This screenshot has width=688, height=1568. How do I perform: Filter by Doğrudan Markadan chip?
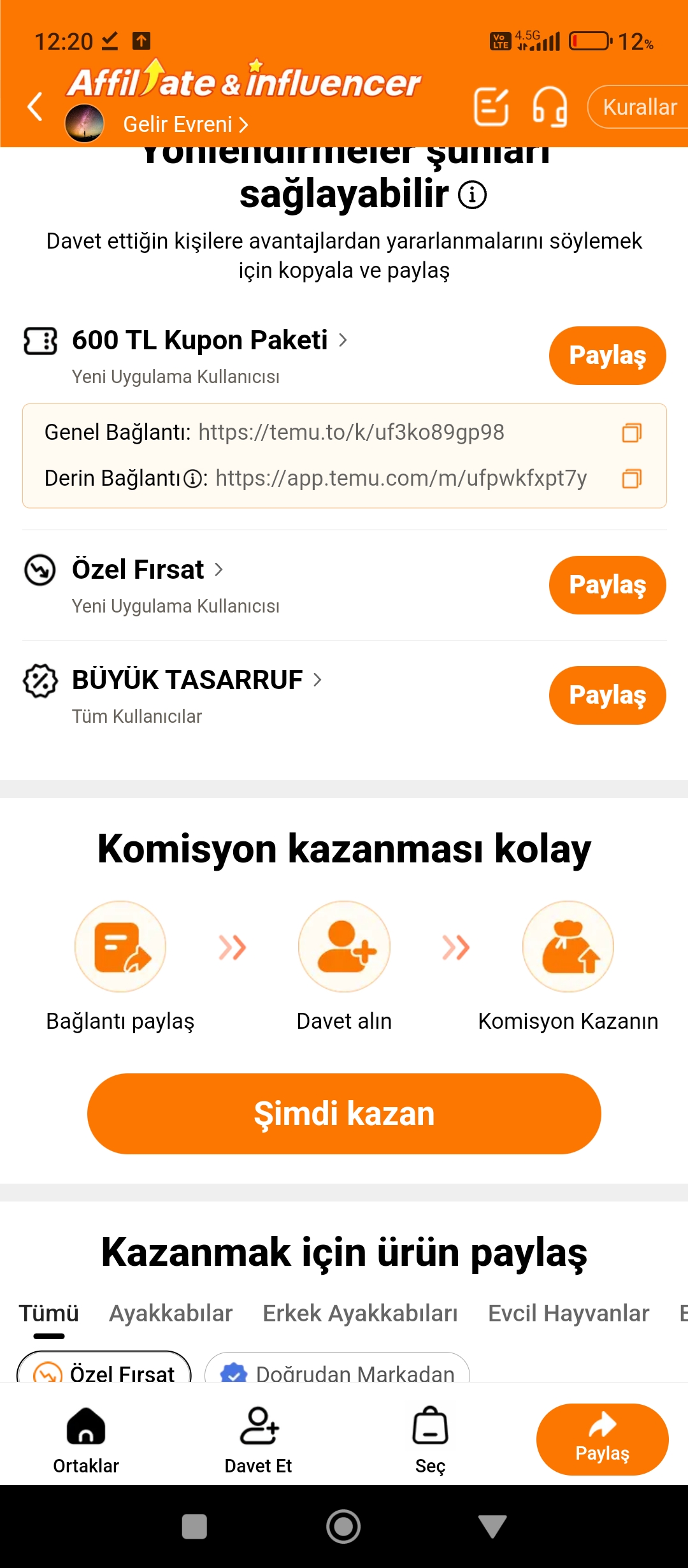[338, 1372]
